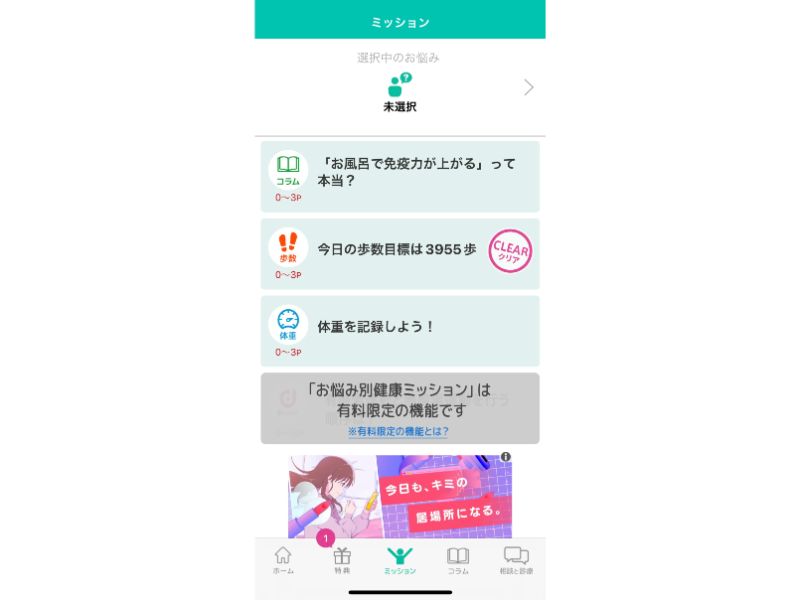This screenshot has width=800, height=600.
Task: Open the 体重を記録しよう mission
Action: [x=400, y=330]
